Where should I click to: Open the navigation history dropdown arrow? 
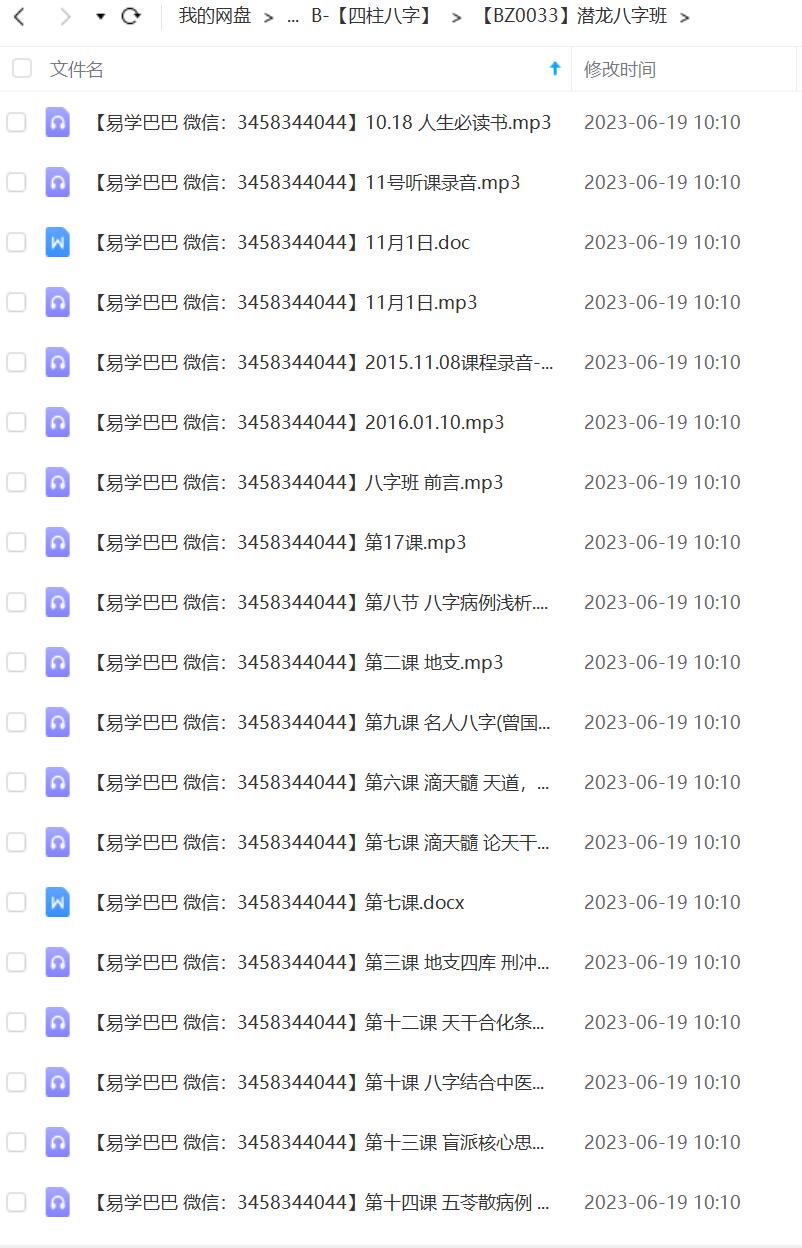(100, 17)
